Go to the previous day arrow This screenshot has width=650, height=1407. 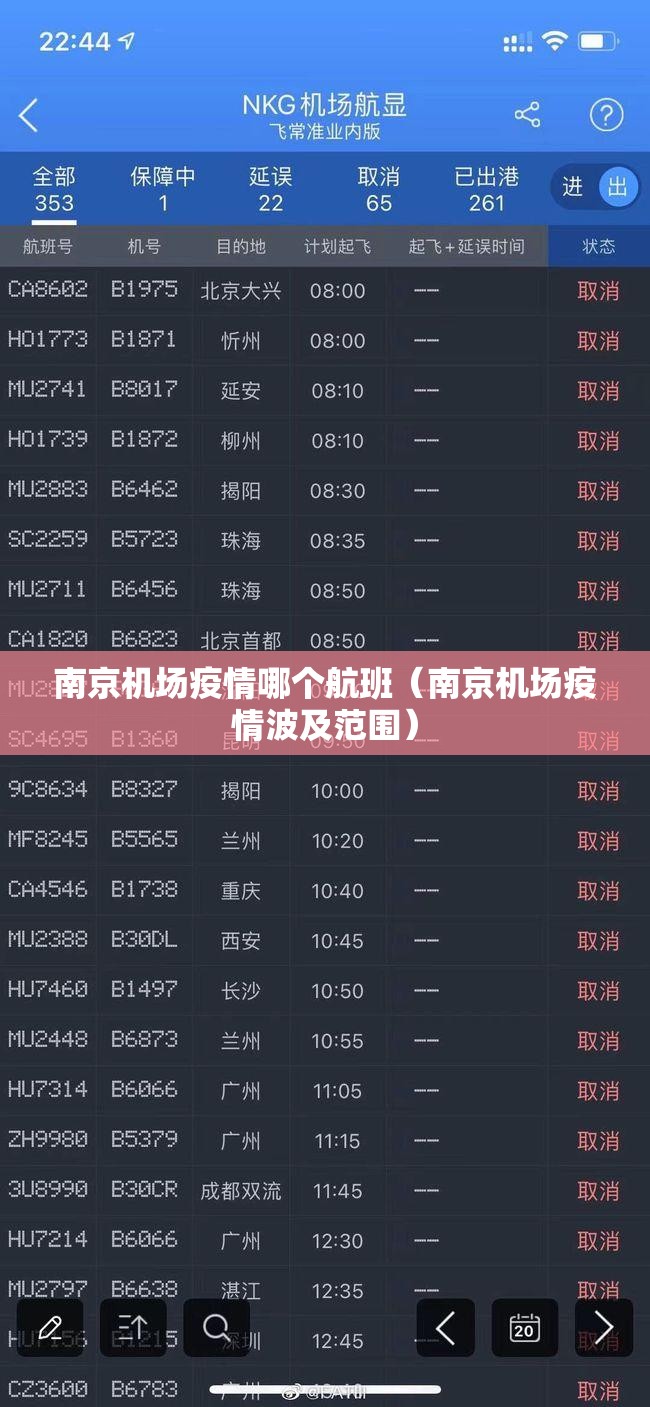pyautogui.click(x=446, y=1328)
